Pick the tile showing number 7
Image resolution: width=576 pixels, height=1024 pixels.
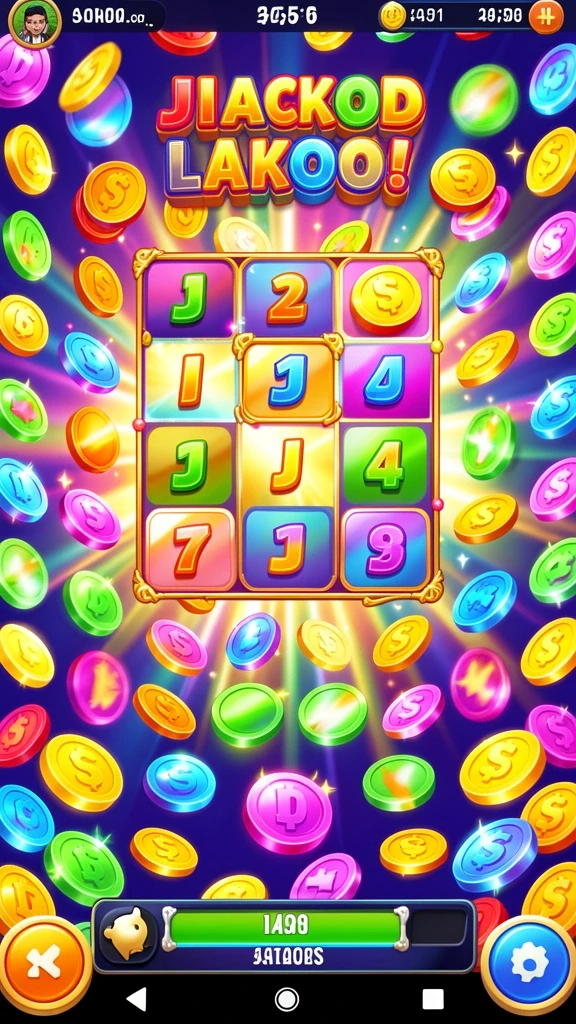(191, 548)
